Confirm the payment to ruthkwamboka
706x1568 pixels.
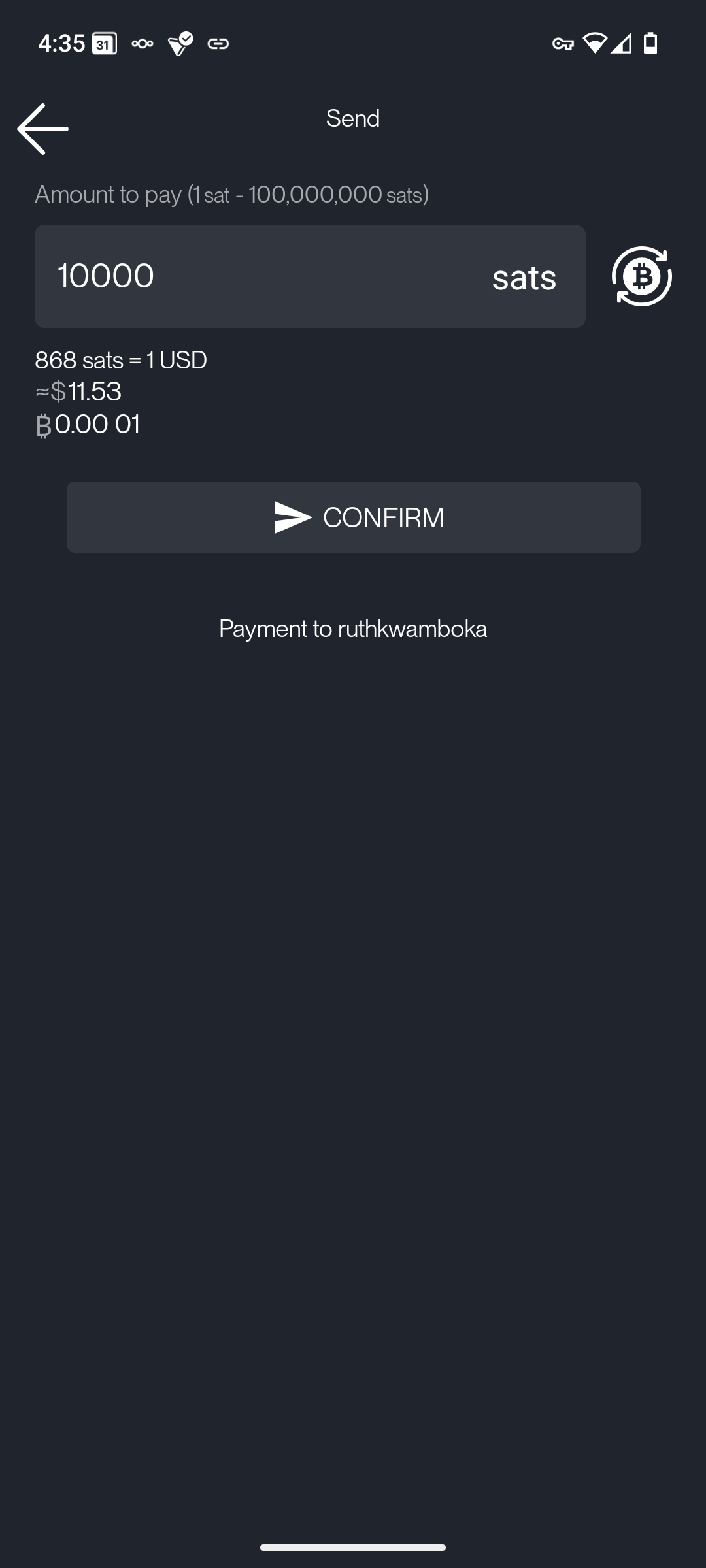click(353, 517)
